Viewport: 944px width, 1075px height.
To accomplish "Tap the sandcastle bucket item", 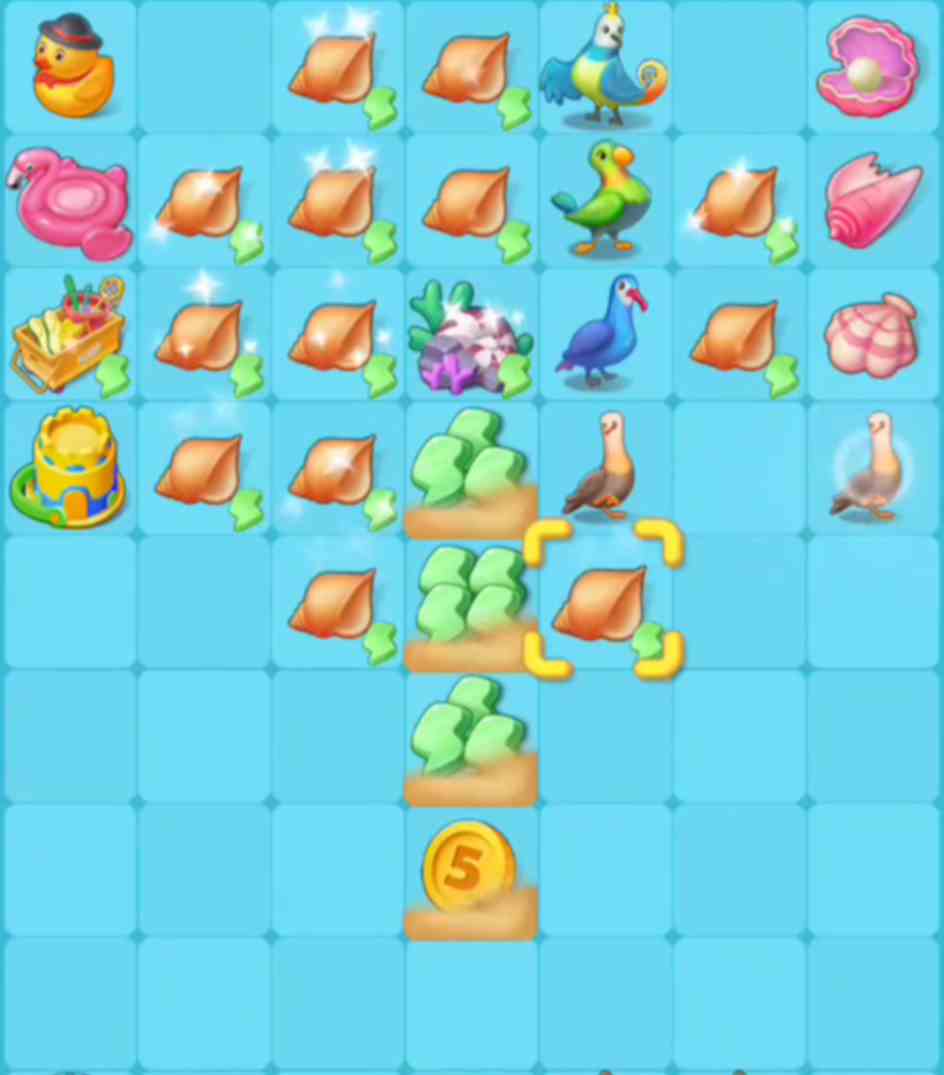I will (70, 470).
